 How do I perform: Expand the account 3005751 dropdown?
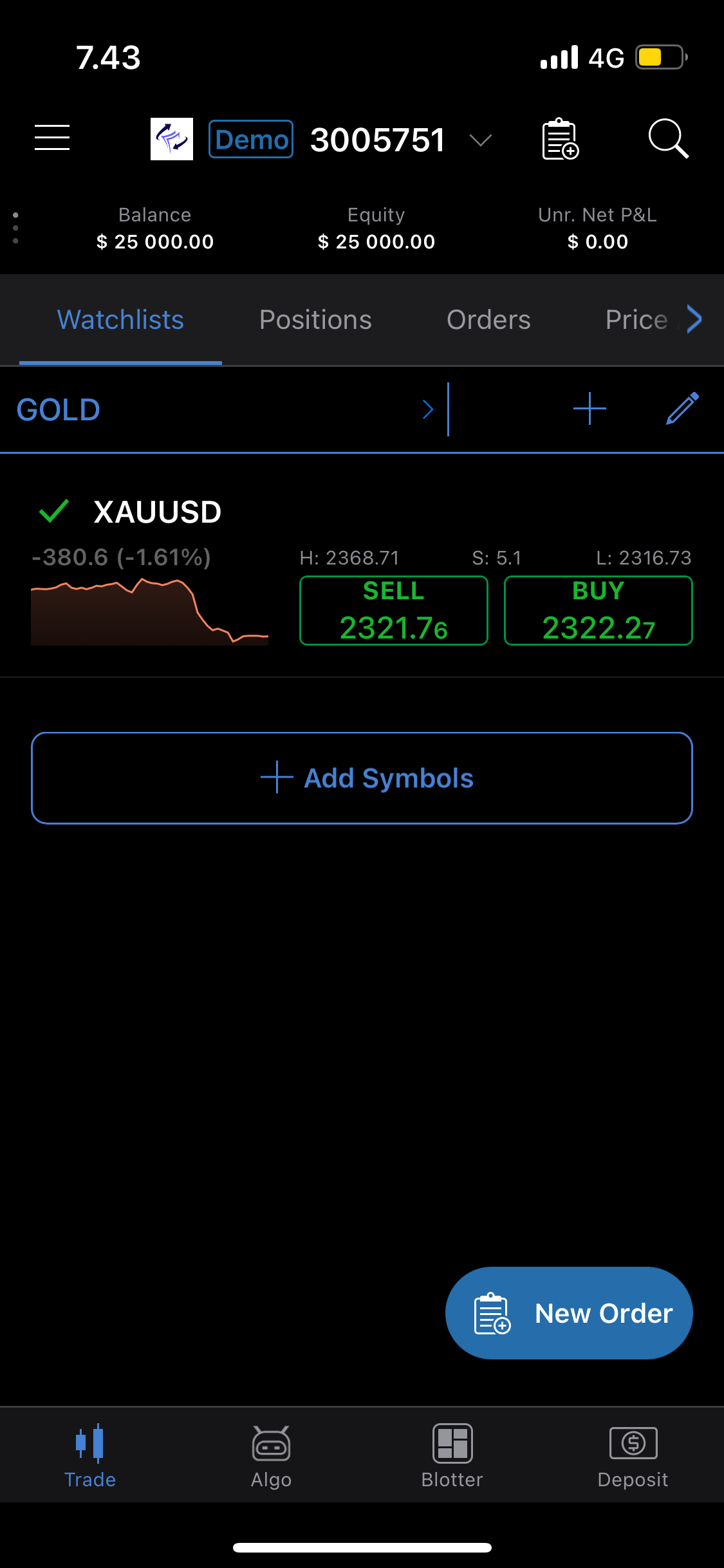pos(480,140)
